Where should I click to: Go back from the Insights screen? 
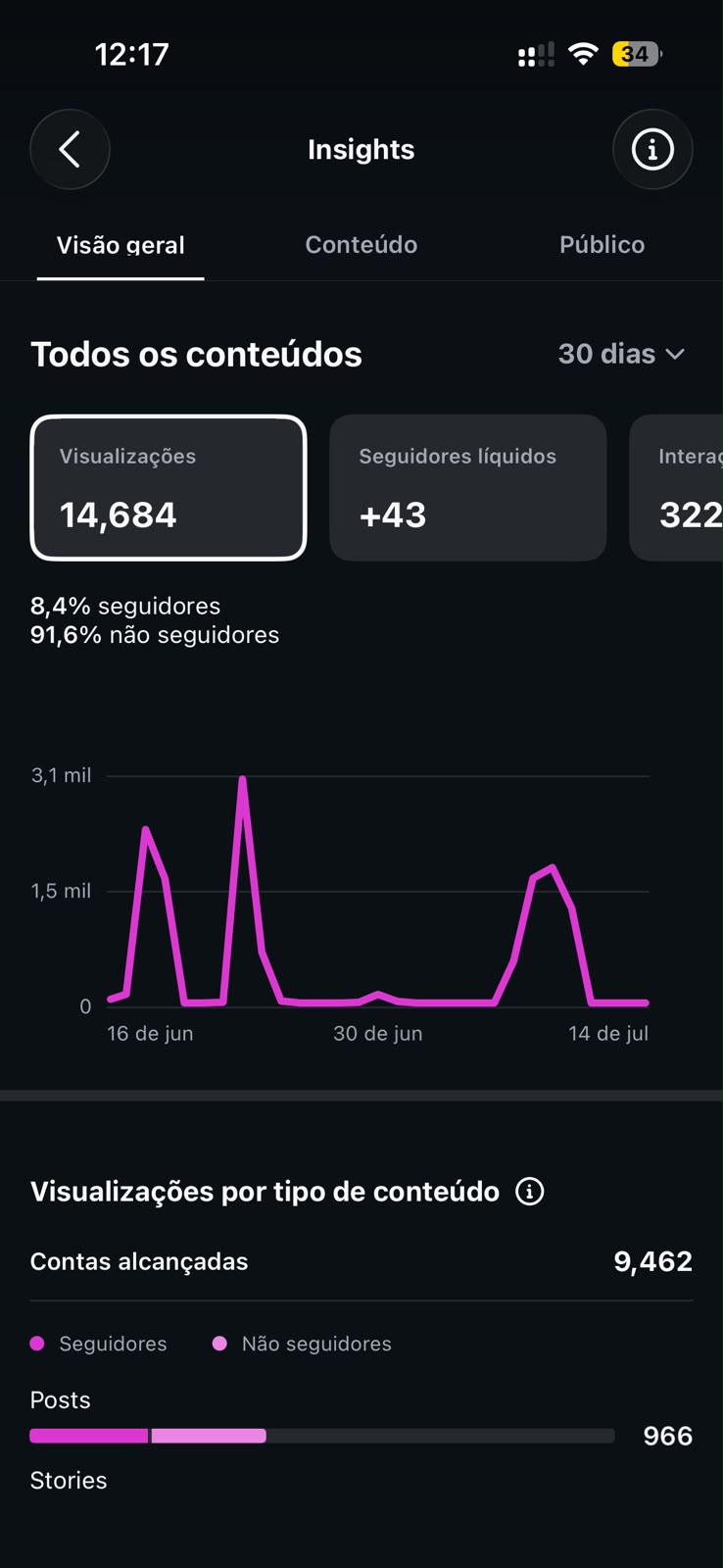70,149
